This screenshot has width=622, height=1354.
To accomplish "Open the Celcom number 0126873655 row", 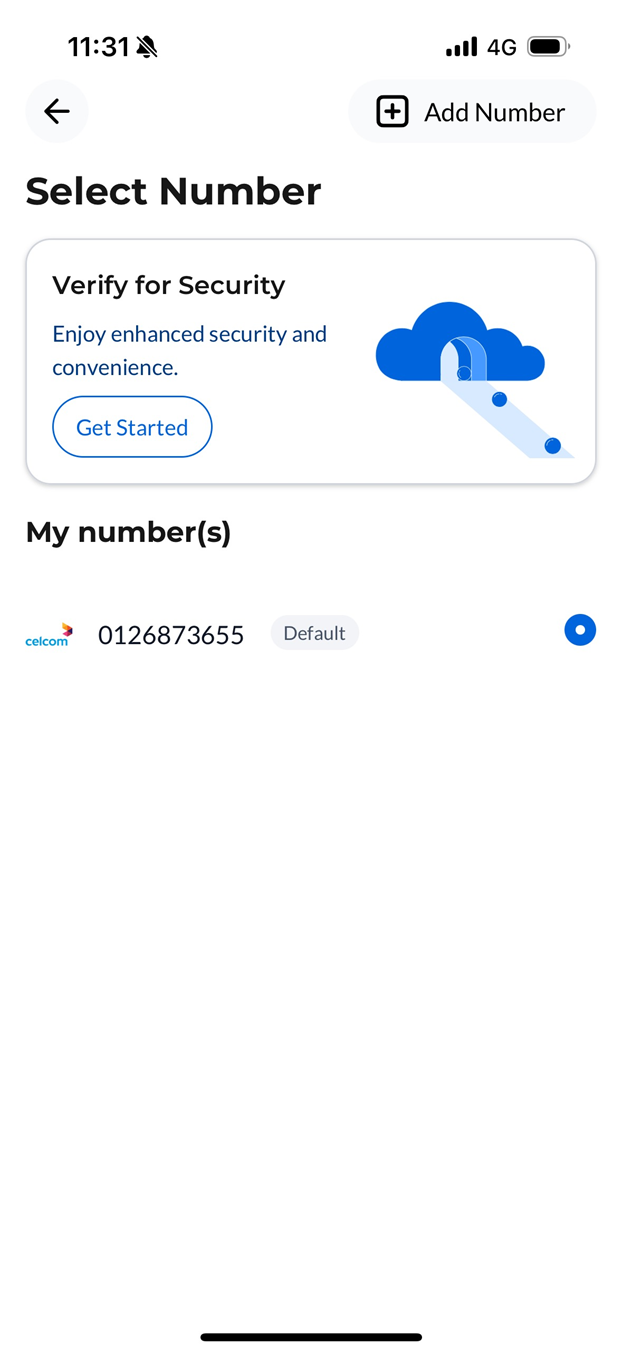I will pos(311,632).
